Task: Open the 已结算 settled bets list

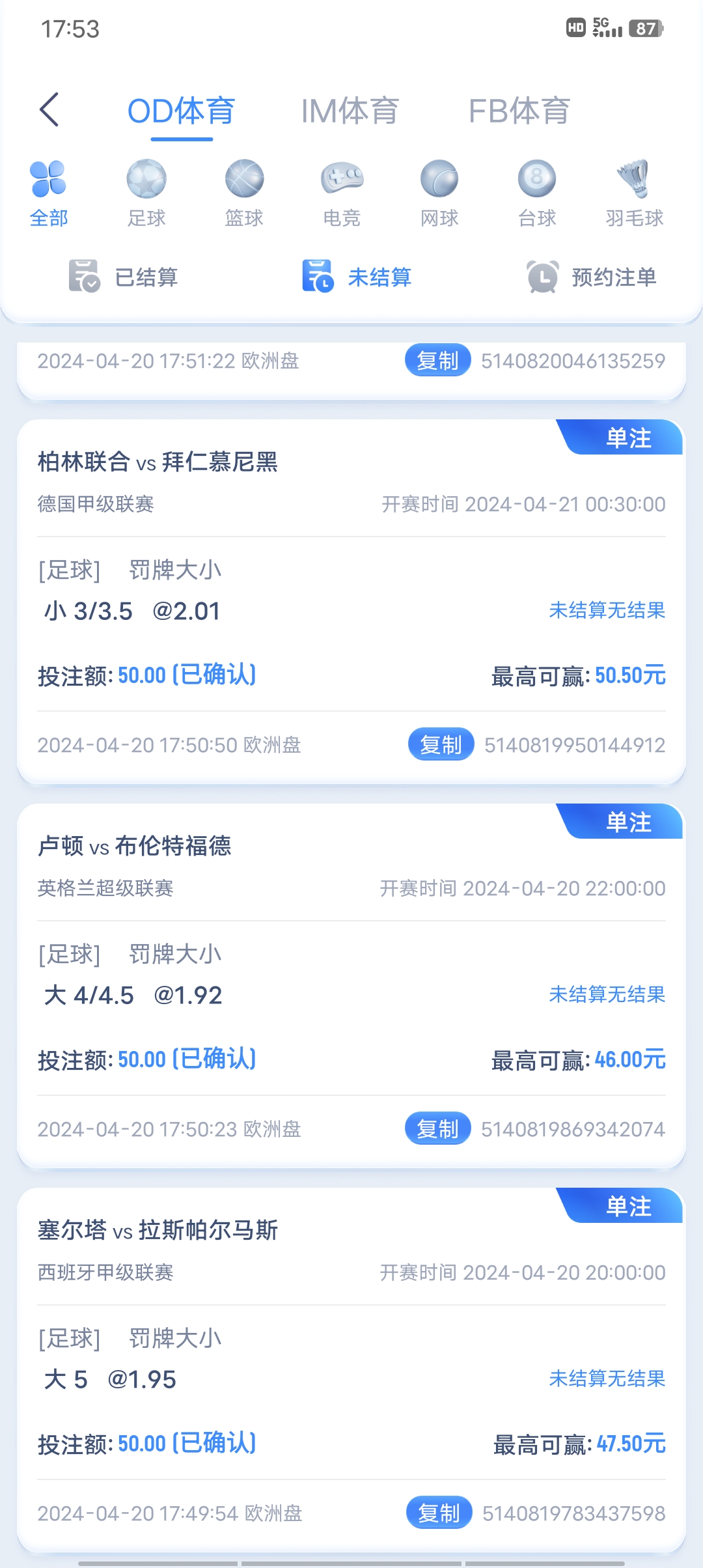Action: pos(124,277)
